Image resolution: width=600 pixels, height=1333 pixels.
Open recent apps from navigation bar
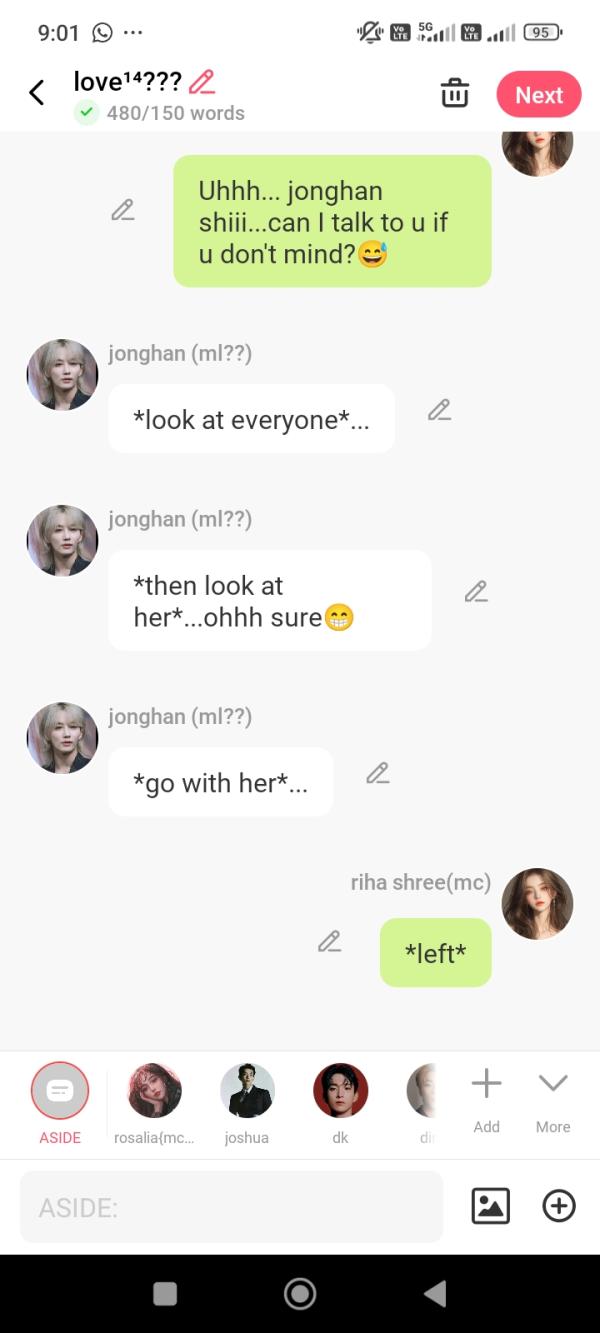165,1293
